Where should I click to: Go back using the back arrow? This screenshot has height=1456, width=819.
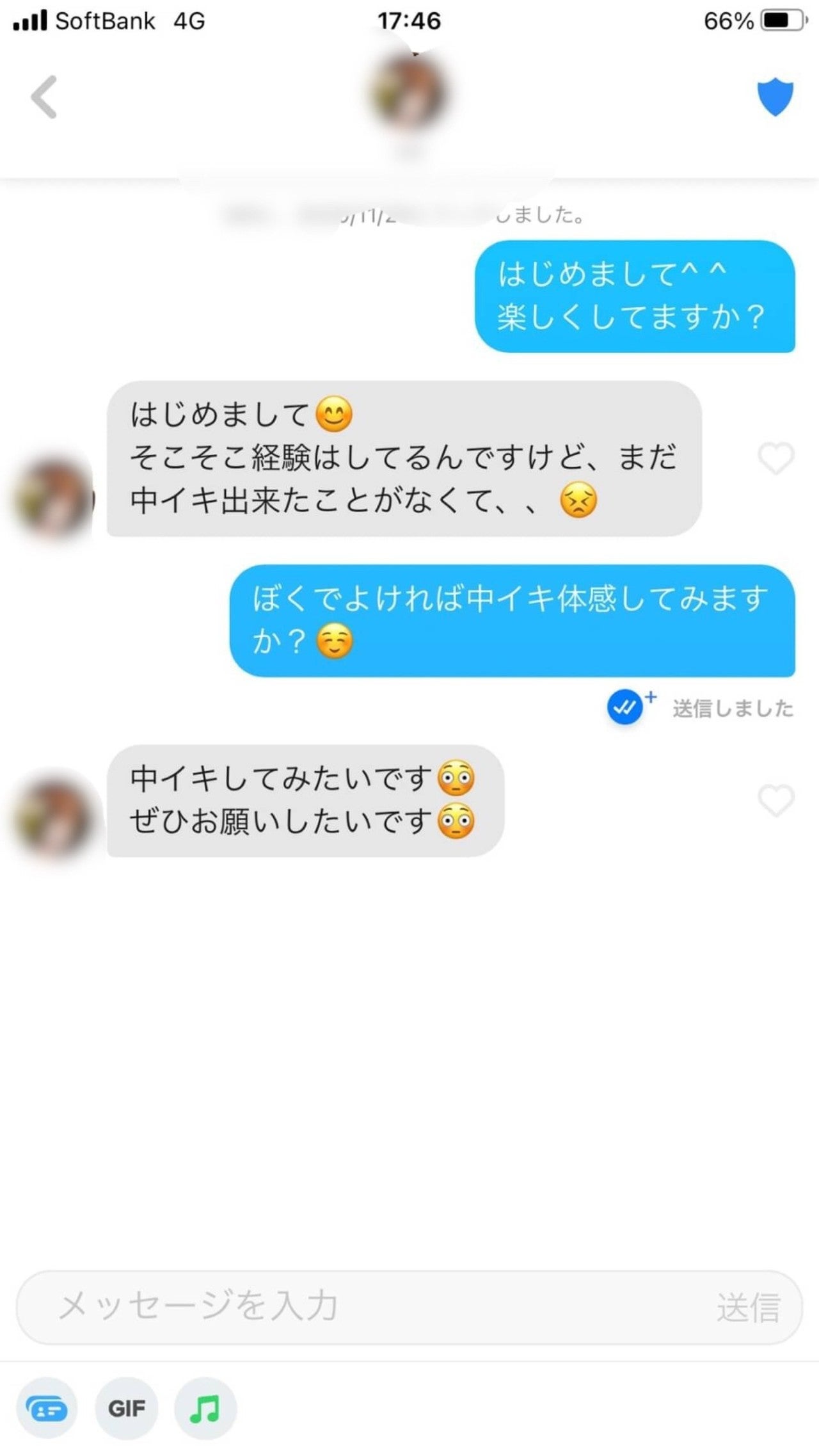(44, 97)
